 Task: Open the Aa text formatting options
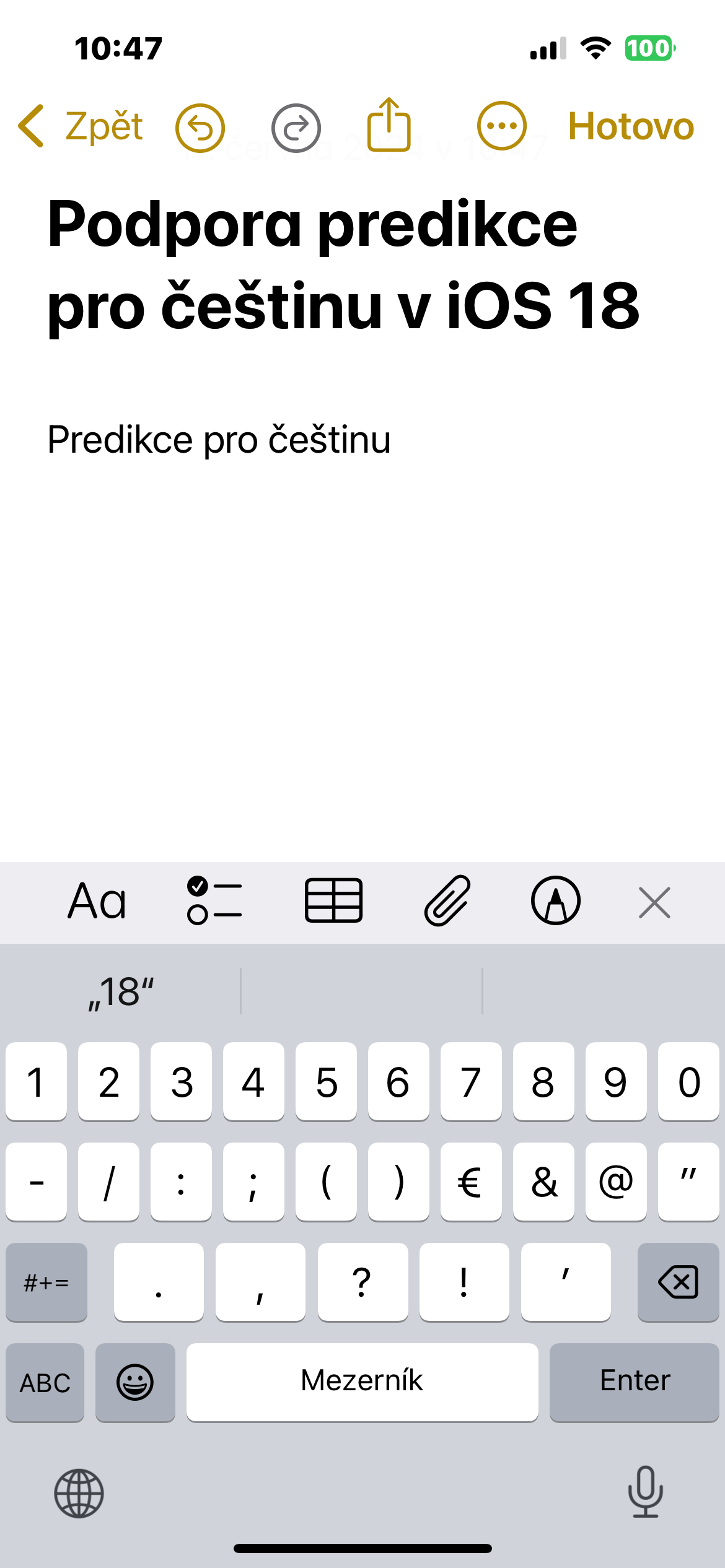97,902
